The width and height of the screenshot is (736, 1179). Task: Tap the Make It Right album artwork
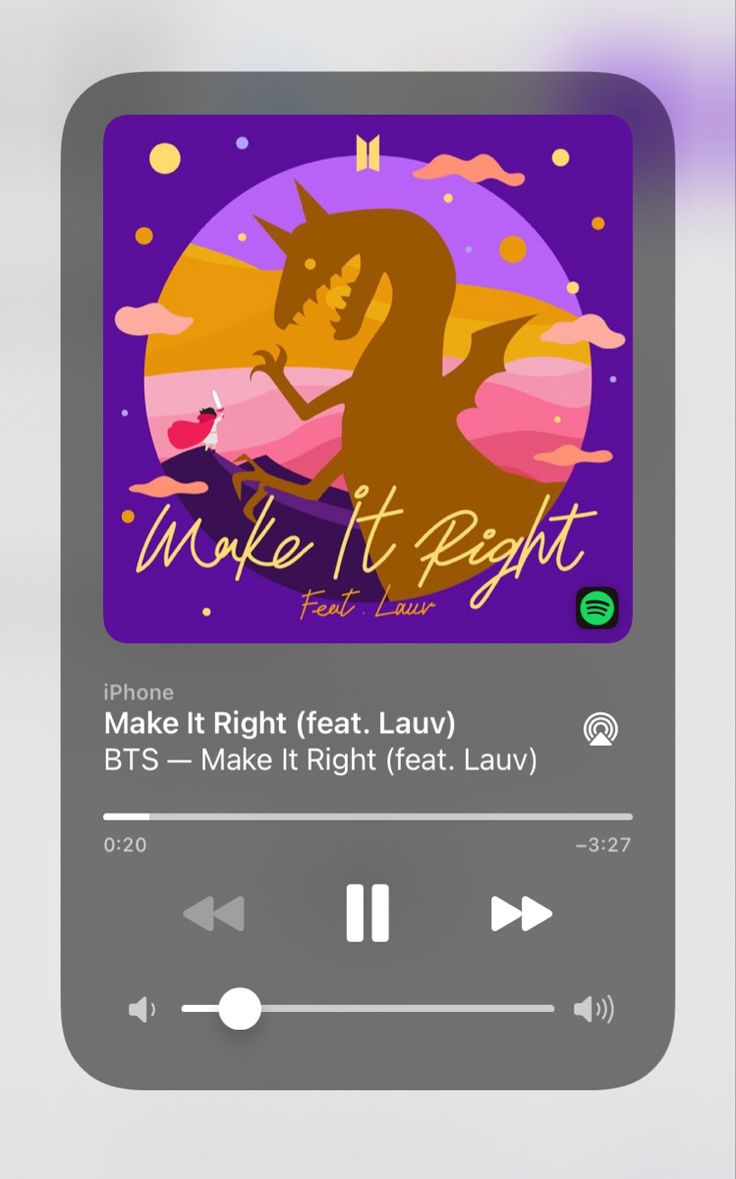(x=368, y=379)
